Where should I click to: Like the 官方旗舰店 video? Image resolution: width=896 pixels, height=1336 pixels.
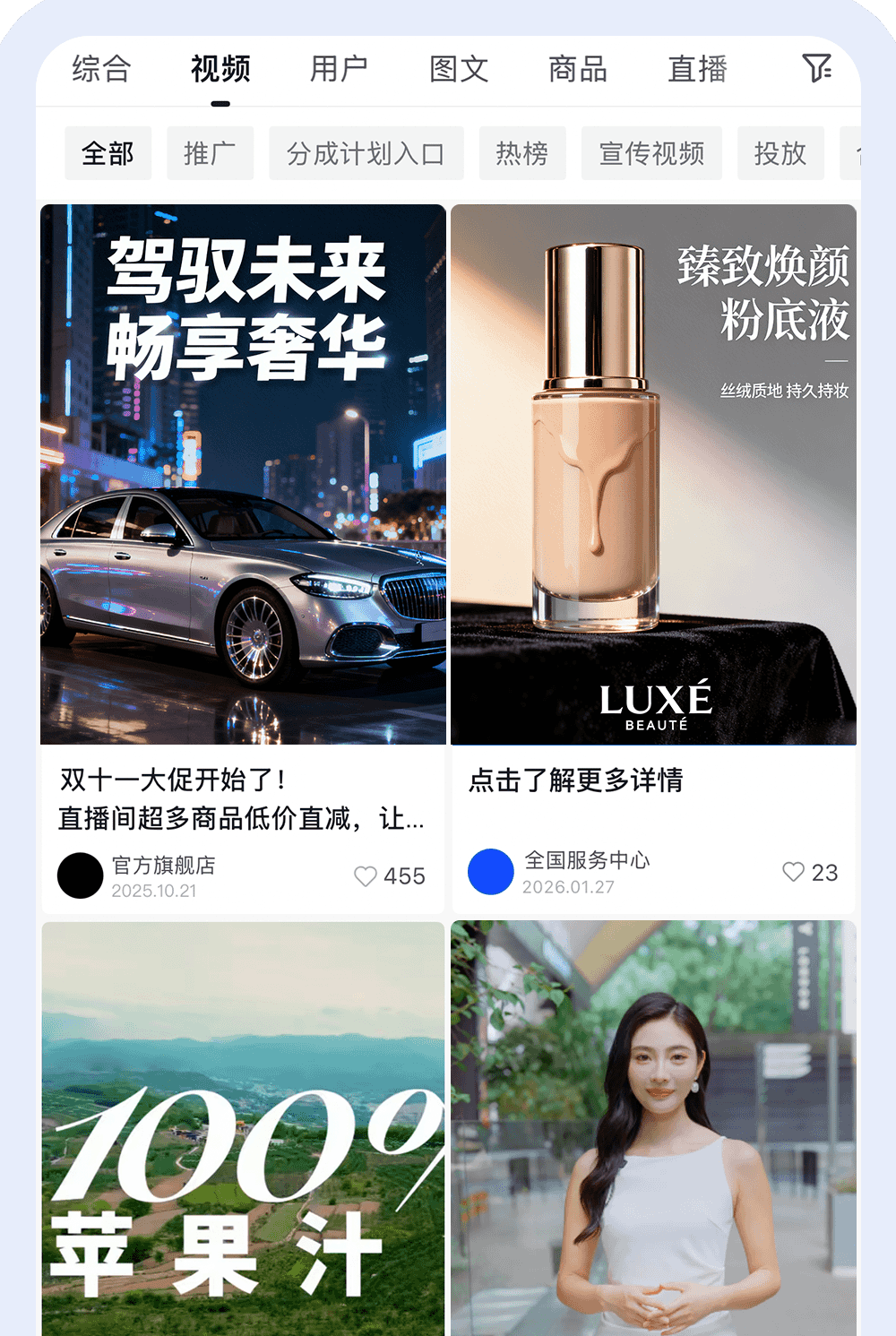click(366, 875)
